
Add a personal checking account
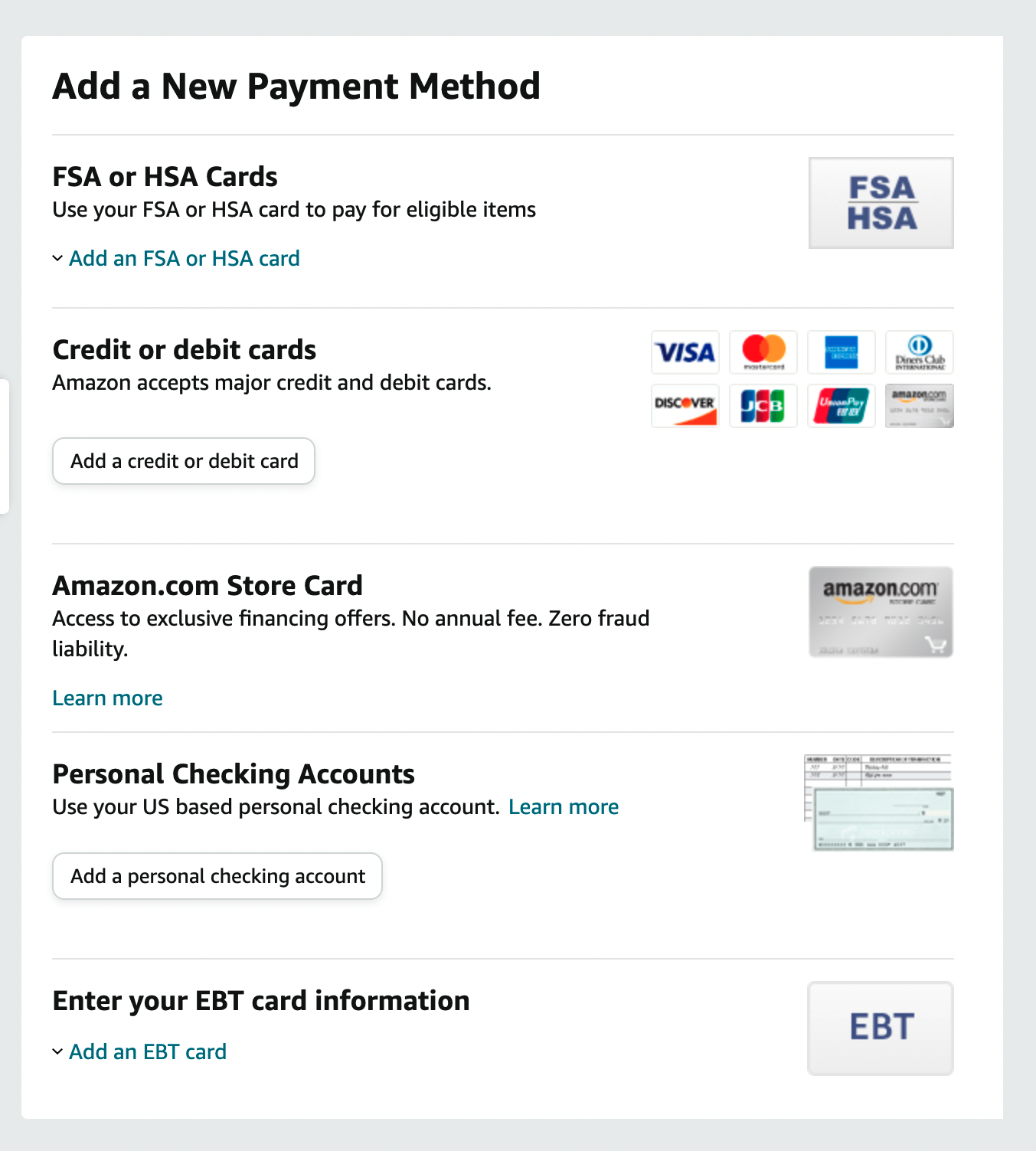point(217,876)
